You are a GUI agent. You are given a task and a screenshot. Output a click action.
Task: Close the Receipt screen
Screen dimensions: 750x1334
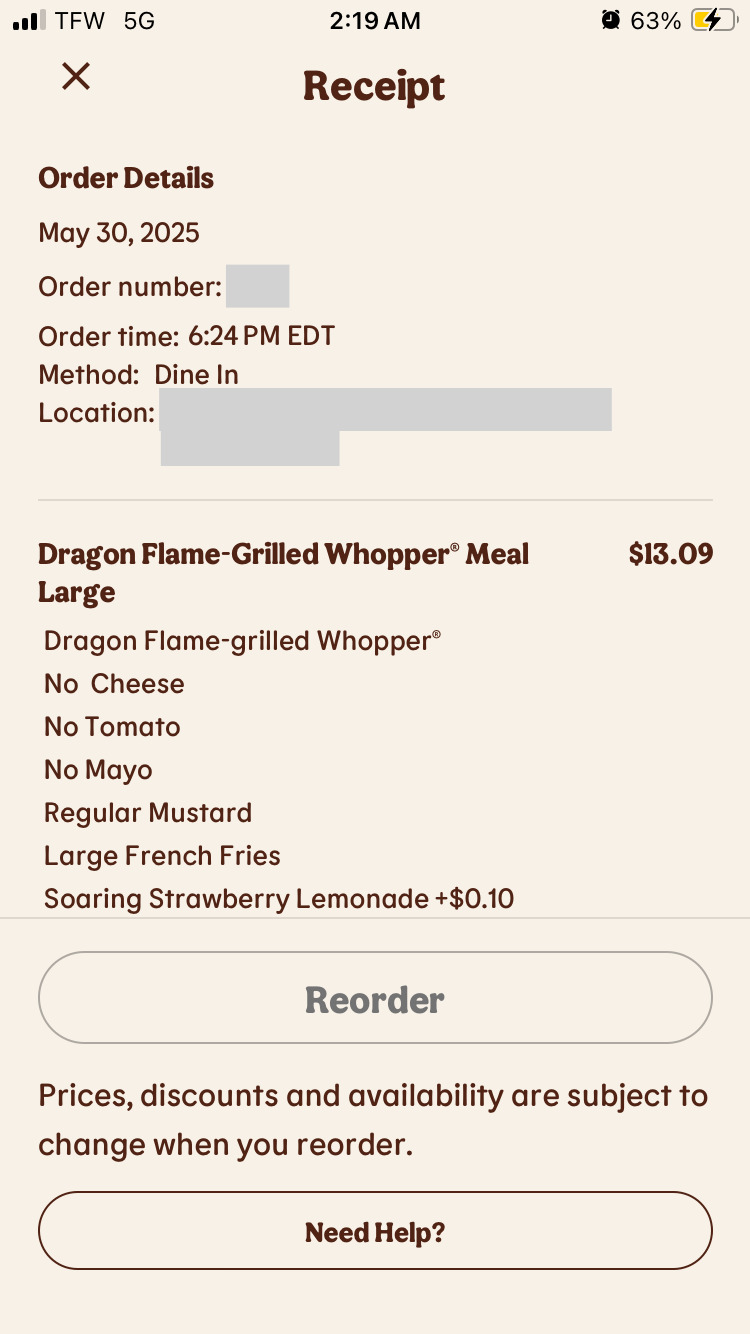coord(76,76)
